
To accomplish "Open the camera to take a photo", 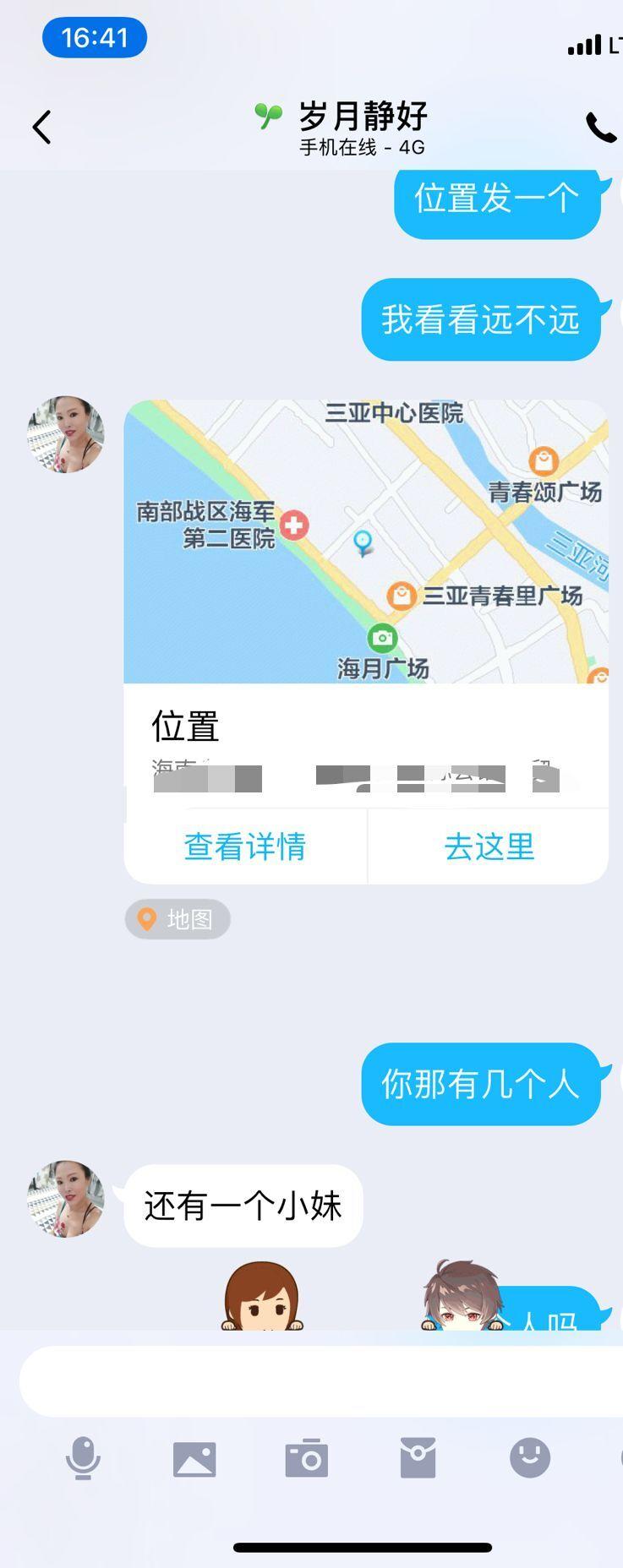I will [x=306, y=1459].
